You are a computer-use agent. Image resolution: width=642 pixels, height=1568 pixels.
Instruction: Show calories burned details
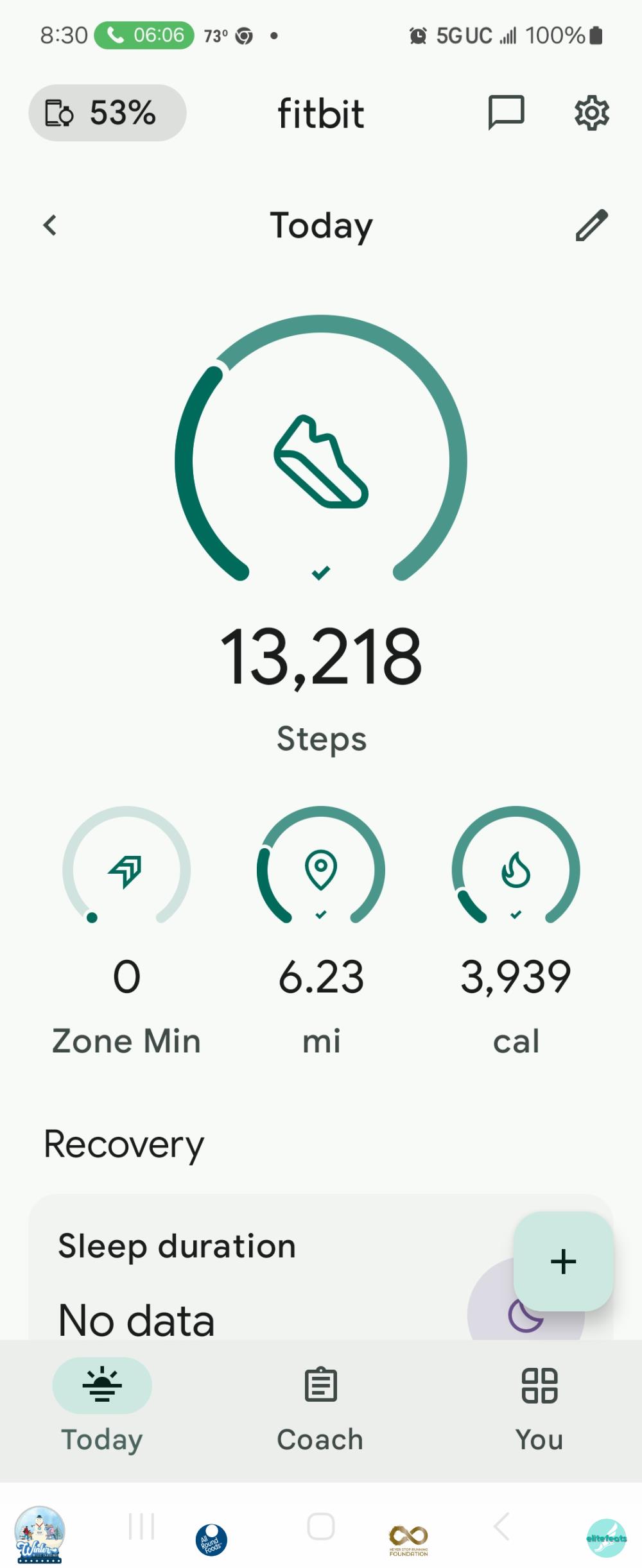(516, 873)
